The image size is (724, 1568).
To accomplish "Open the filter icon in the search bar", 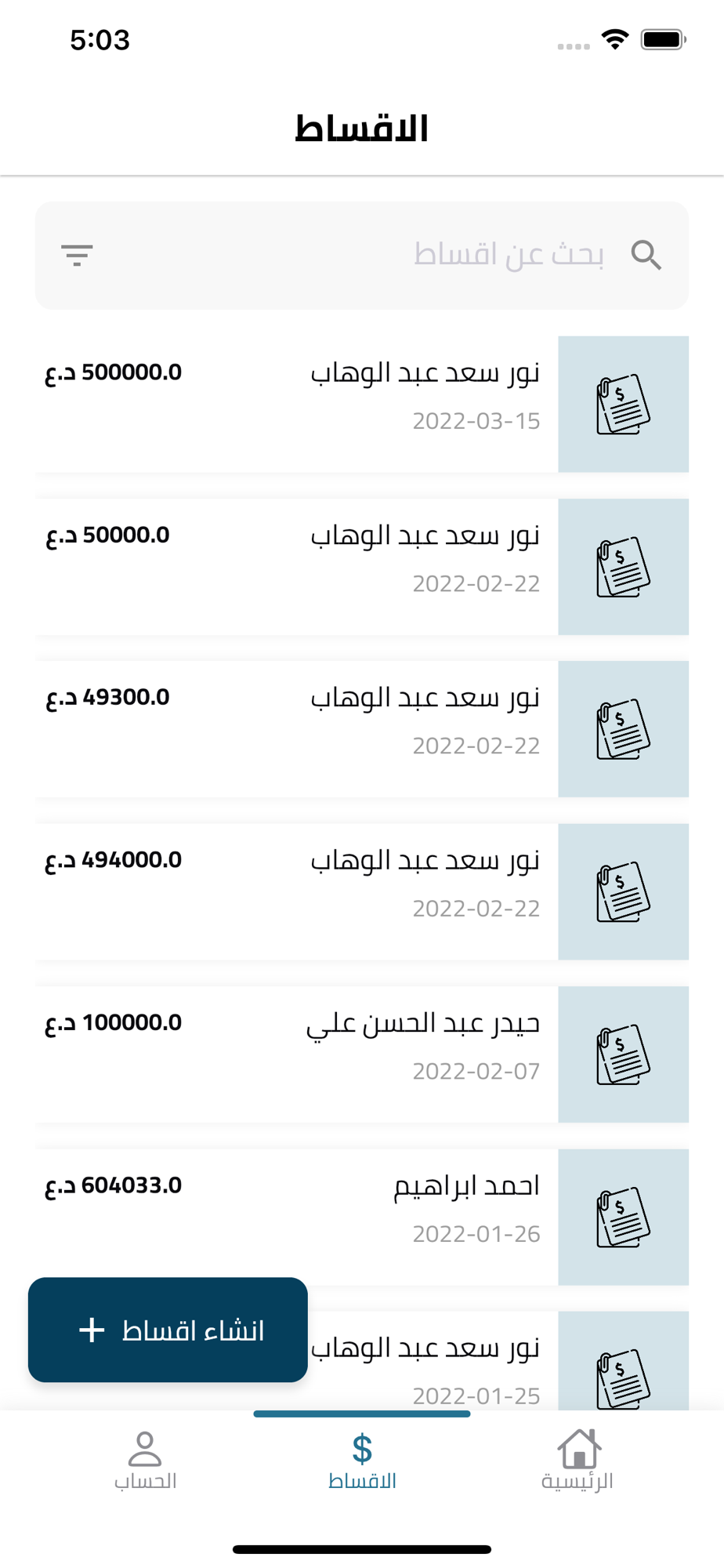I will pos(77,255).
